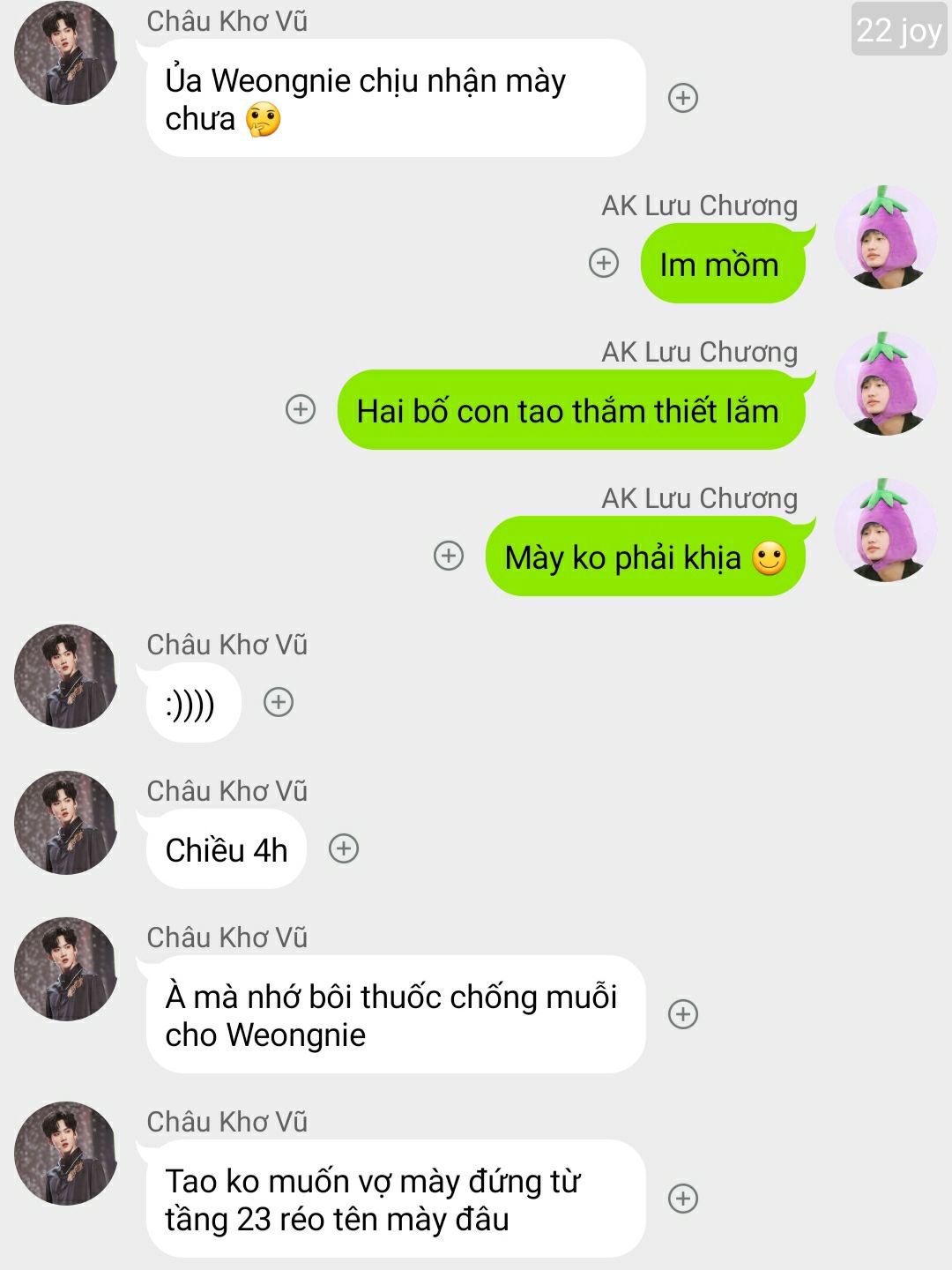Add a reaction to the "Im mồm" message
Screen dimensions: 952x1270
(x=604, y=263)
